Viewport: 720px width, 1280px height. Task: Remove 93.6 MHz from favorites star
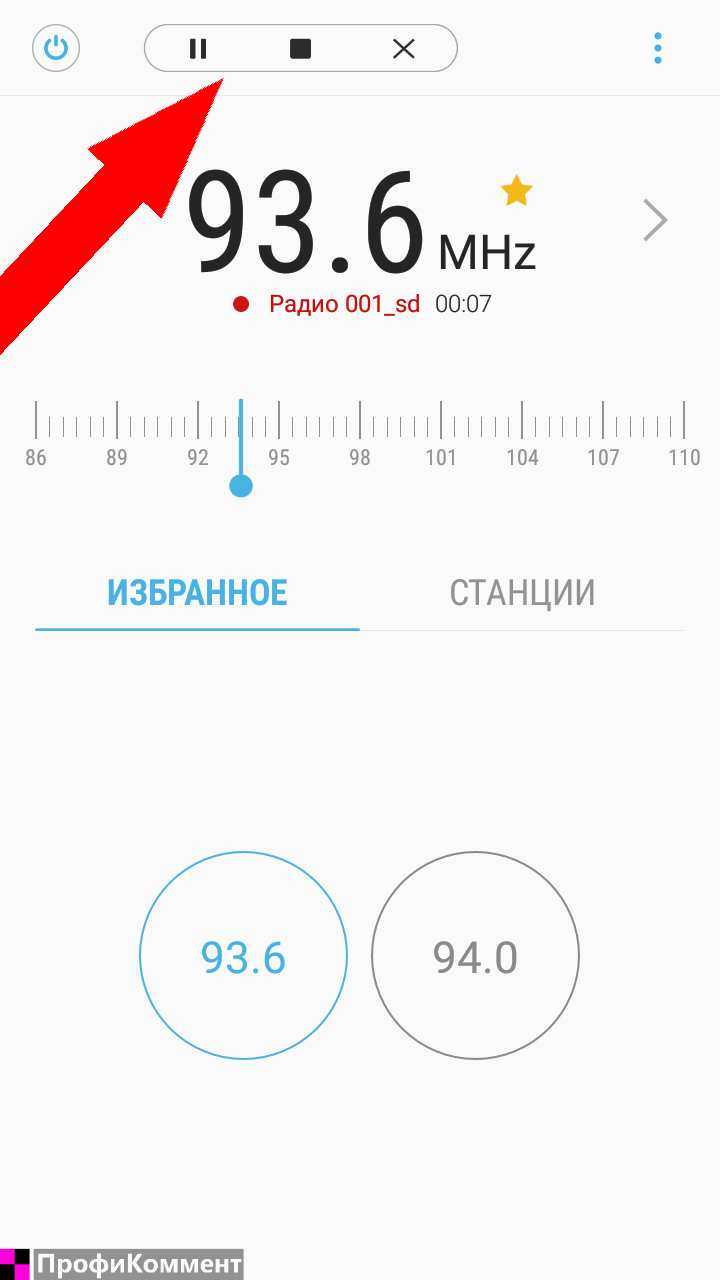(x=516, y=190)
